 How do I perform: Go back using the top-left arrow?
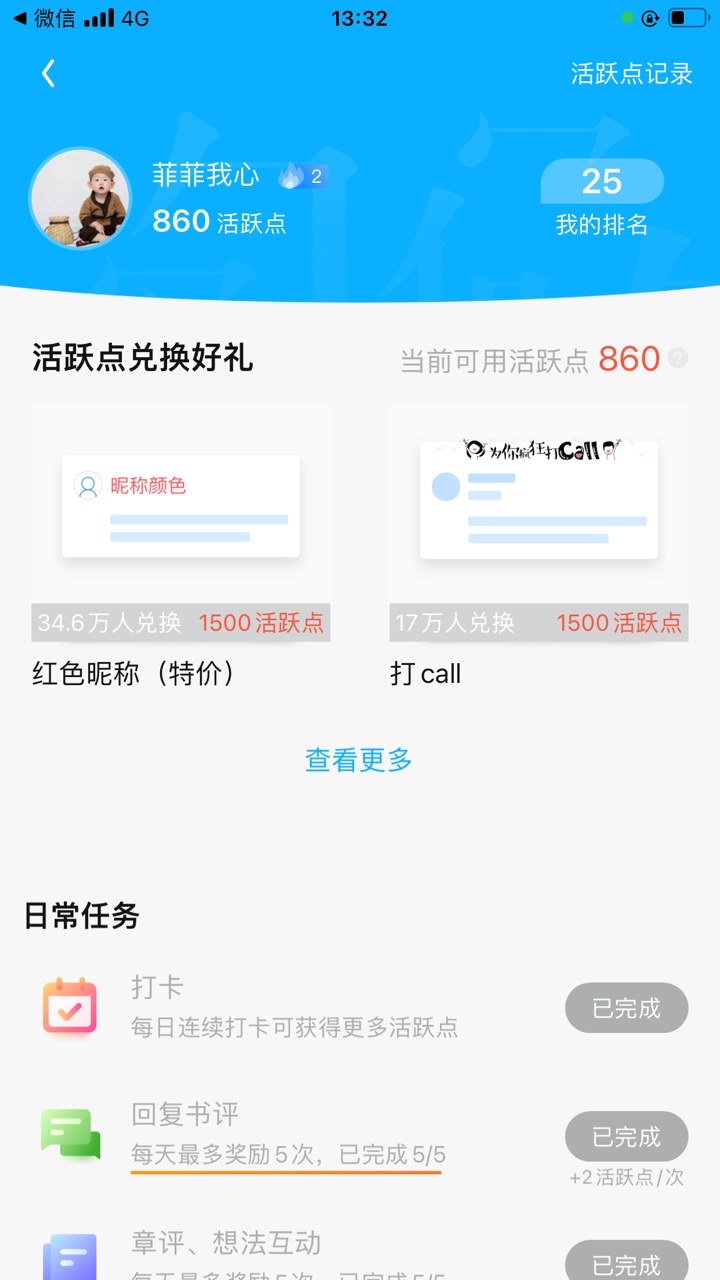coord(48,73)
